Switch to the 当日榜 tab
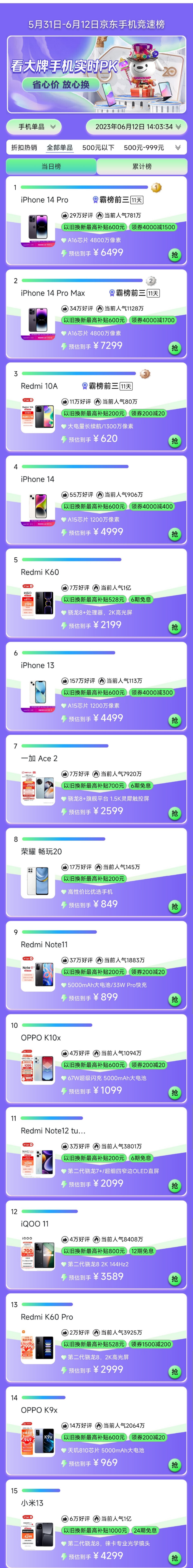 [x=51, y=166]
